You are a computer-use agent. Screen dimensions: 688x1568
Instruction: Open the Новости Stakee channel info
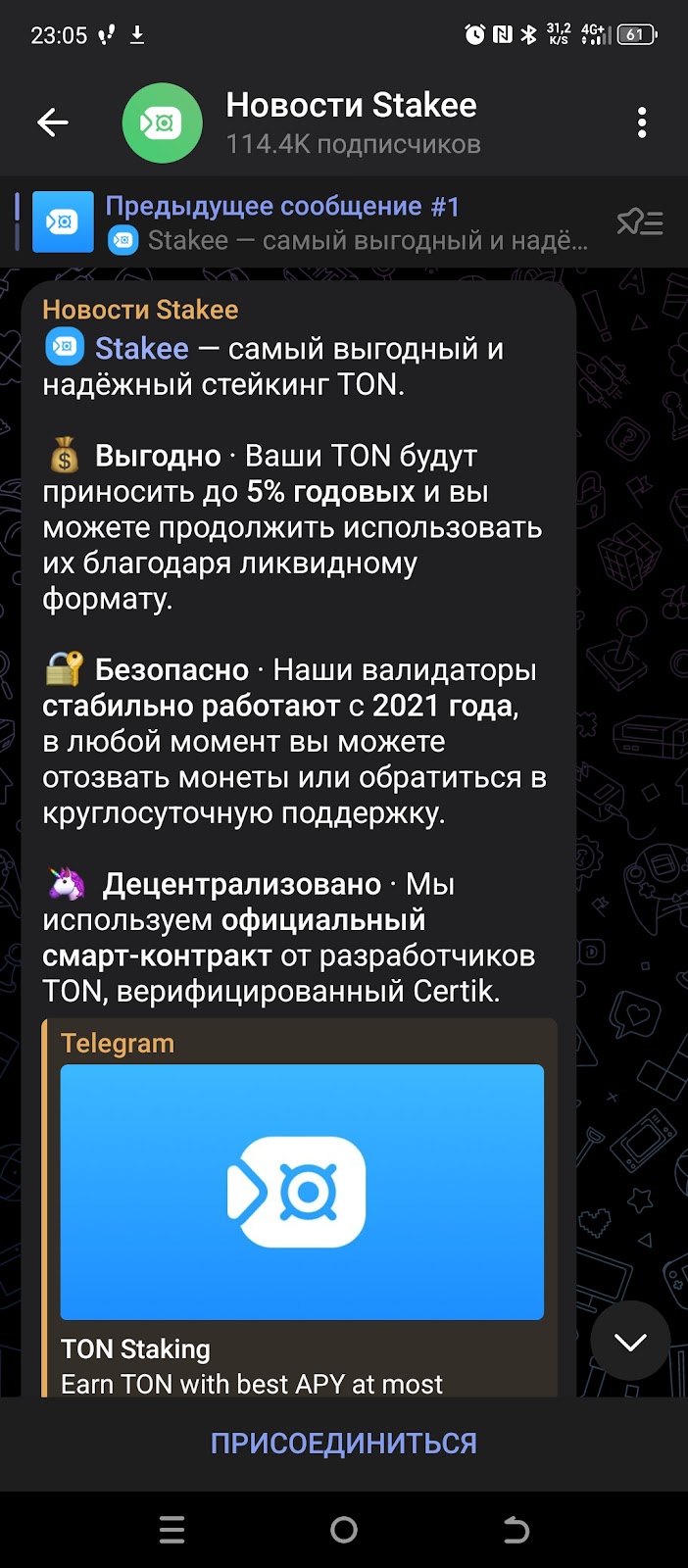[351, 122]
